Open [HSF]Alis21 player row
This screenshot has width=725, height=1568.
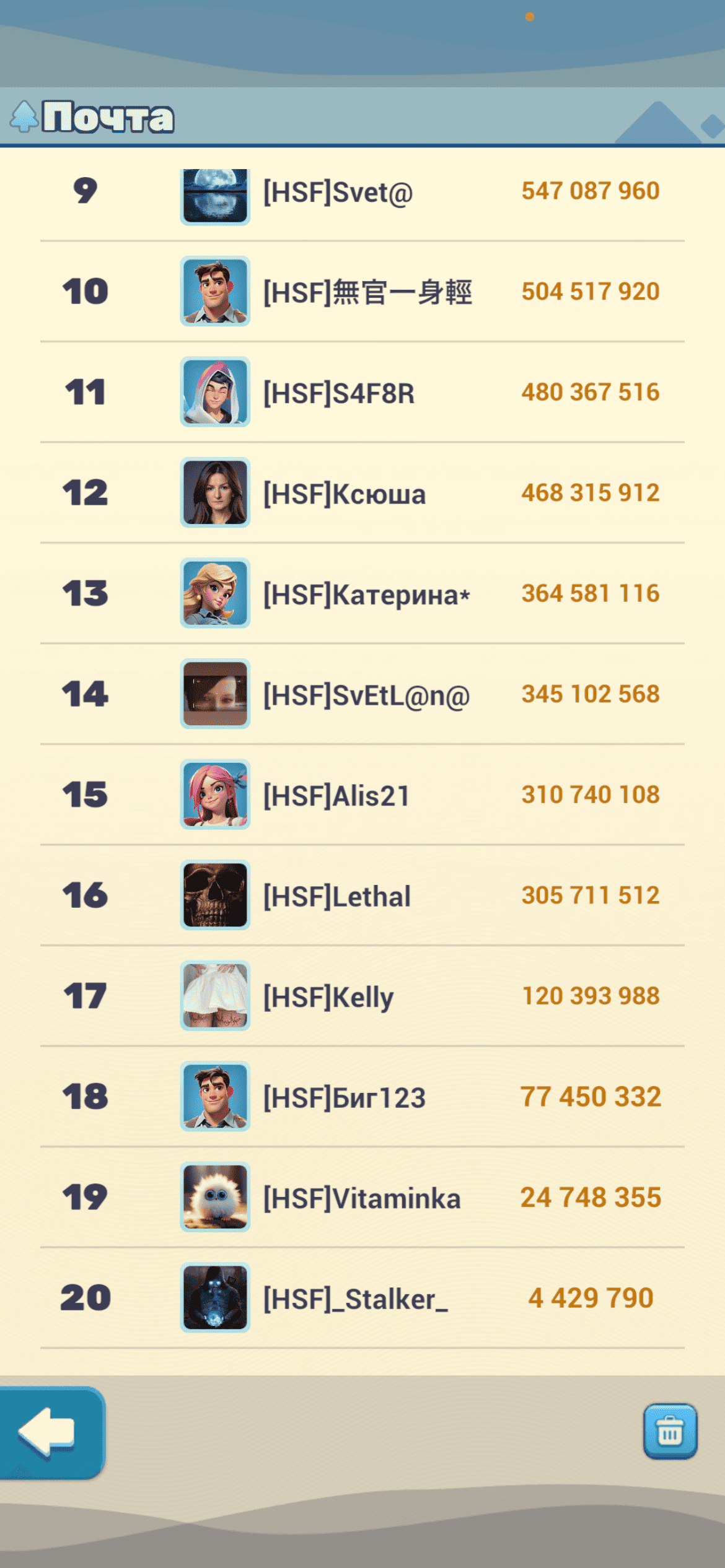point(362,795)
